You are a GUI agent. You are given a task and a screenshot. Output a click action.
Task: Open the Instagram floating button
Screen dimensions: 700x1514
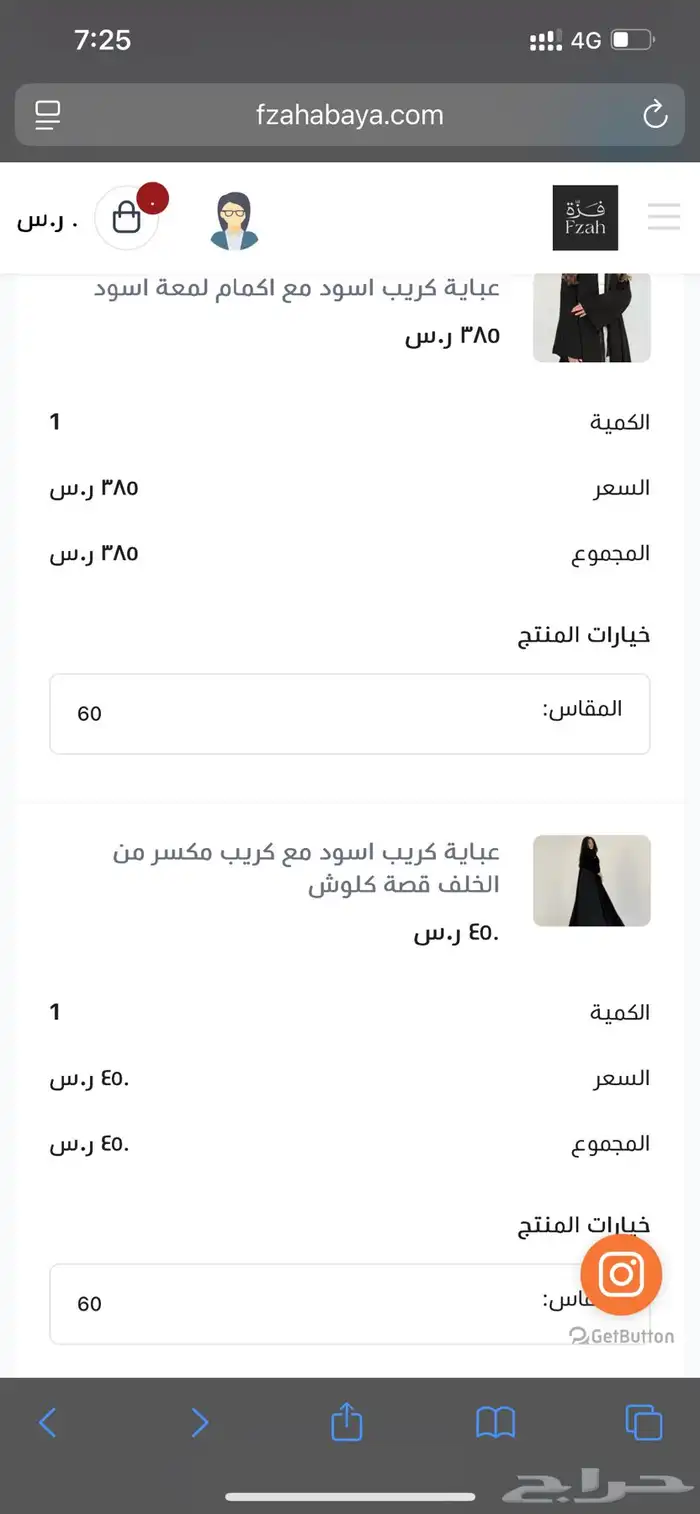(x=621, y=1275)
